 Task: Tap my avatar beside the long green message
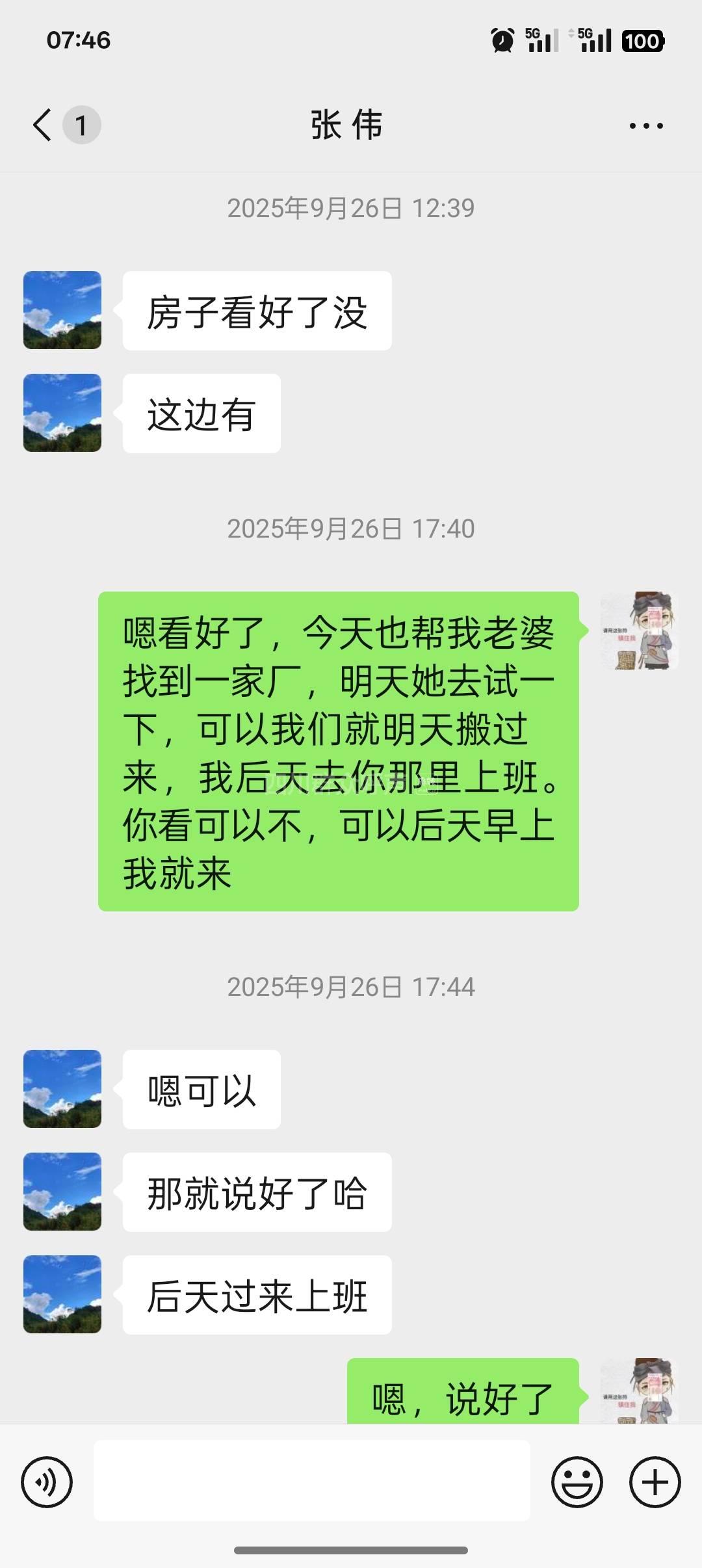639,631
